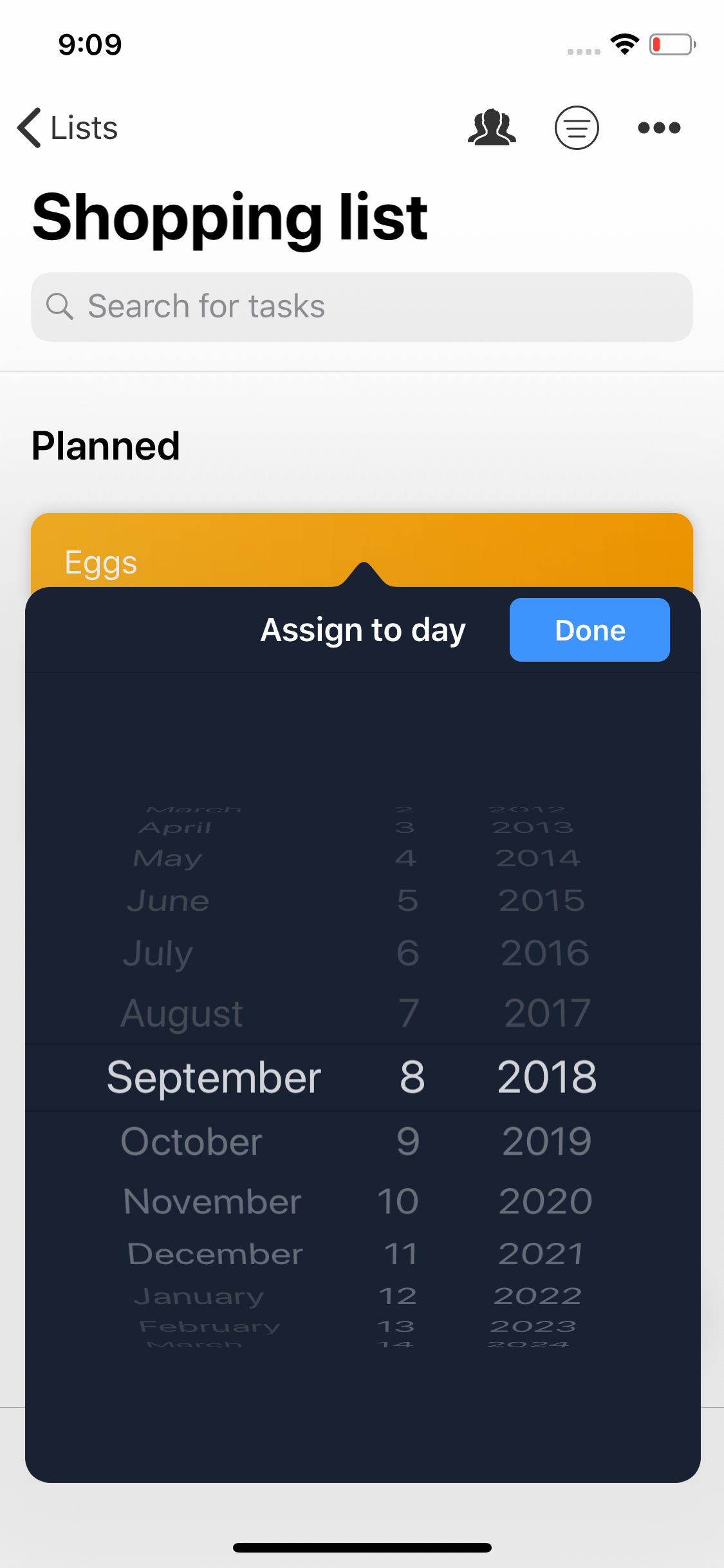Select November in the month picker
The height and width of the screenshot is (1568, 724).
click(x=212, y=1202)
